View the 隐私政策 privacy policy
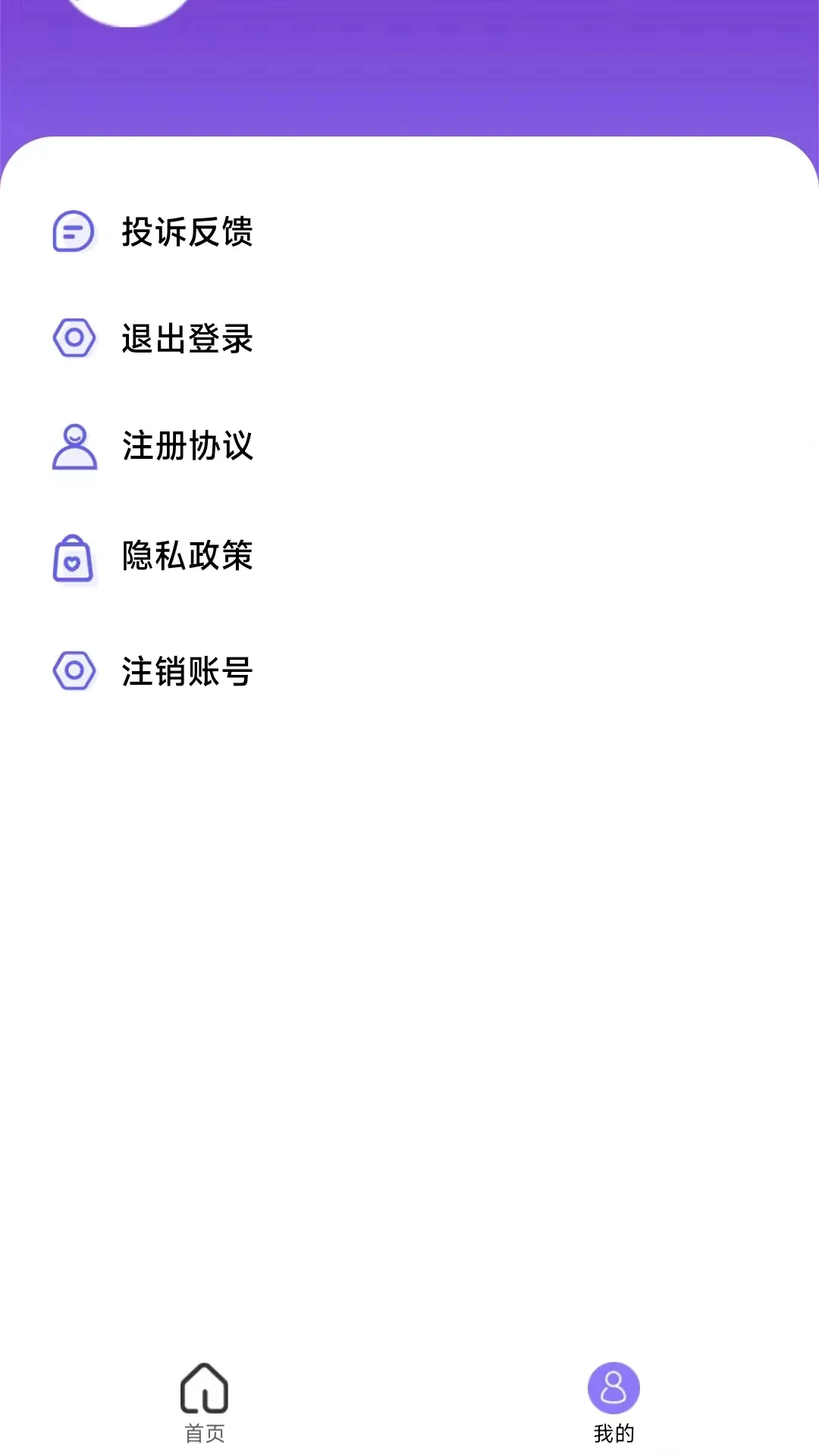This screenshot has height=1456, width=819. click(187, 557)
